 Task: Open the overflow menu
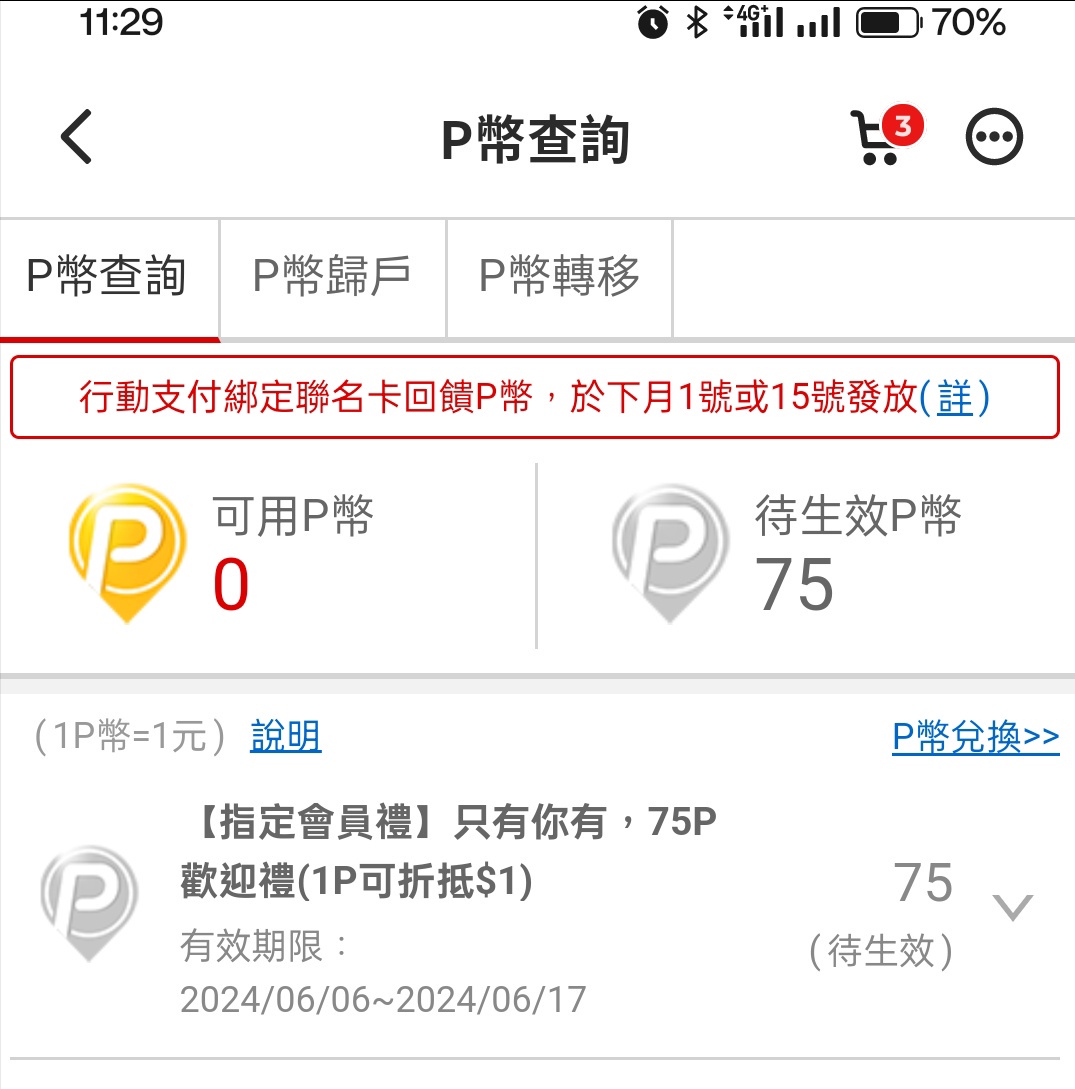pos(994,137)
